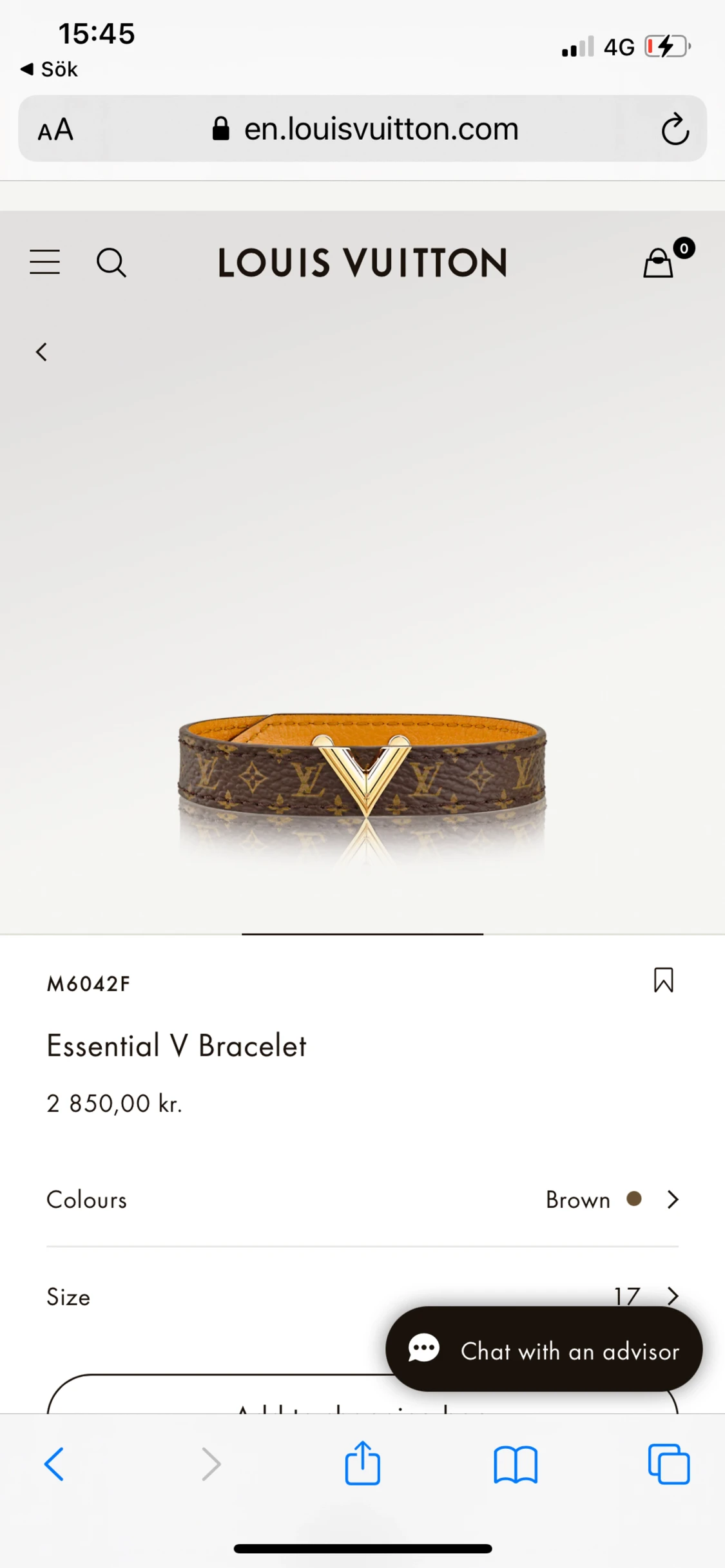Viewport: 725px width, 1568px height.
Task: Tap the en.louisvuitton.com address bar
Action: coord(362,129)
